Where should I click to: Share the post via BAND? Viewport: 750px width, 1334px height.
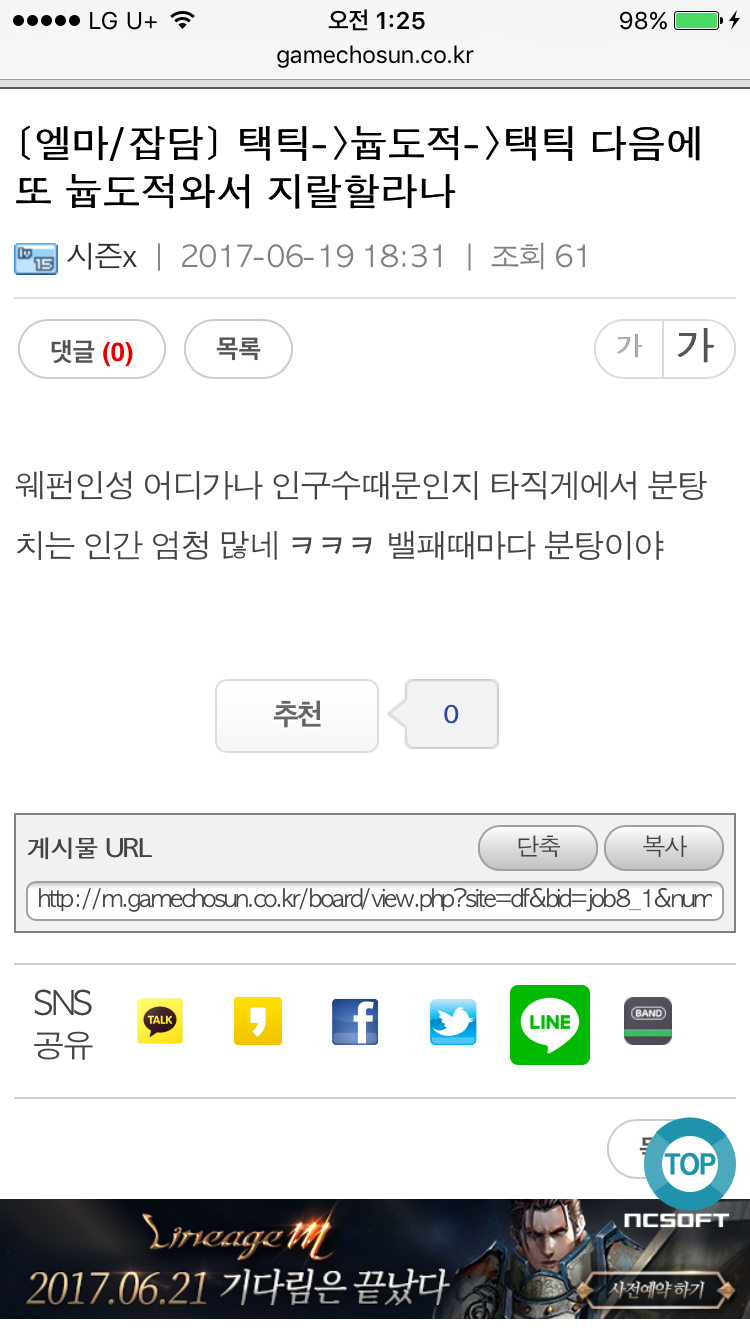648,1022
